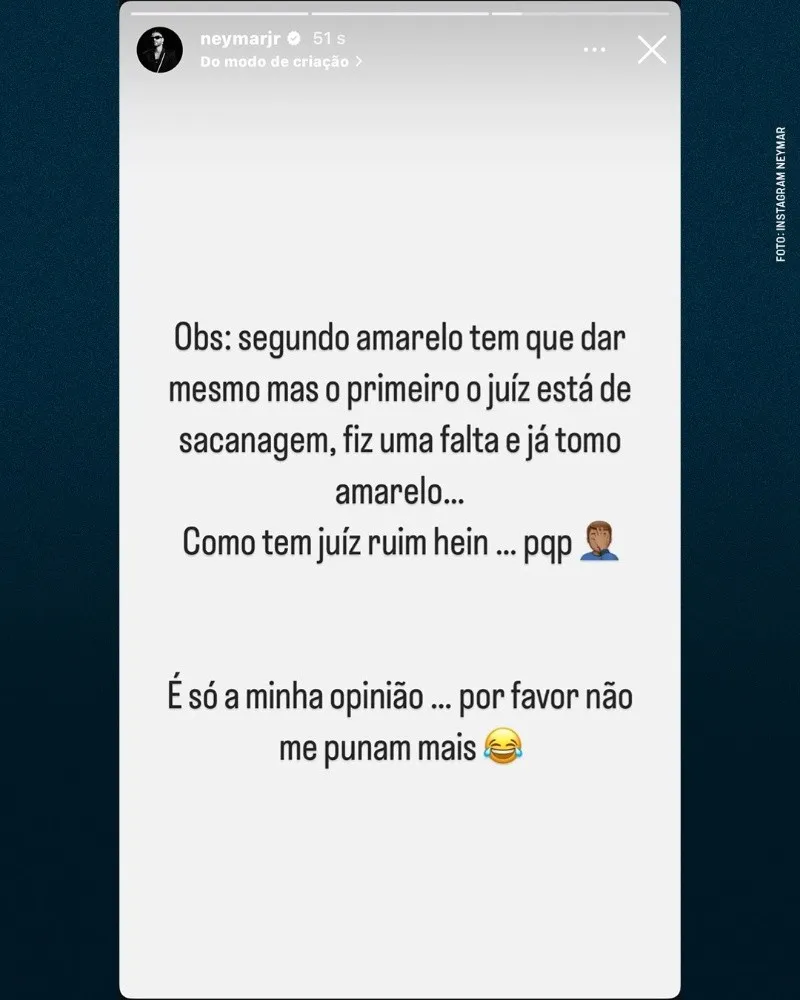Open the story's three-dot options menu
The height and width of the screenshot is (1000, 800).
(x=593, y=49)
